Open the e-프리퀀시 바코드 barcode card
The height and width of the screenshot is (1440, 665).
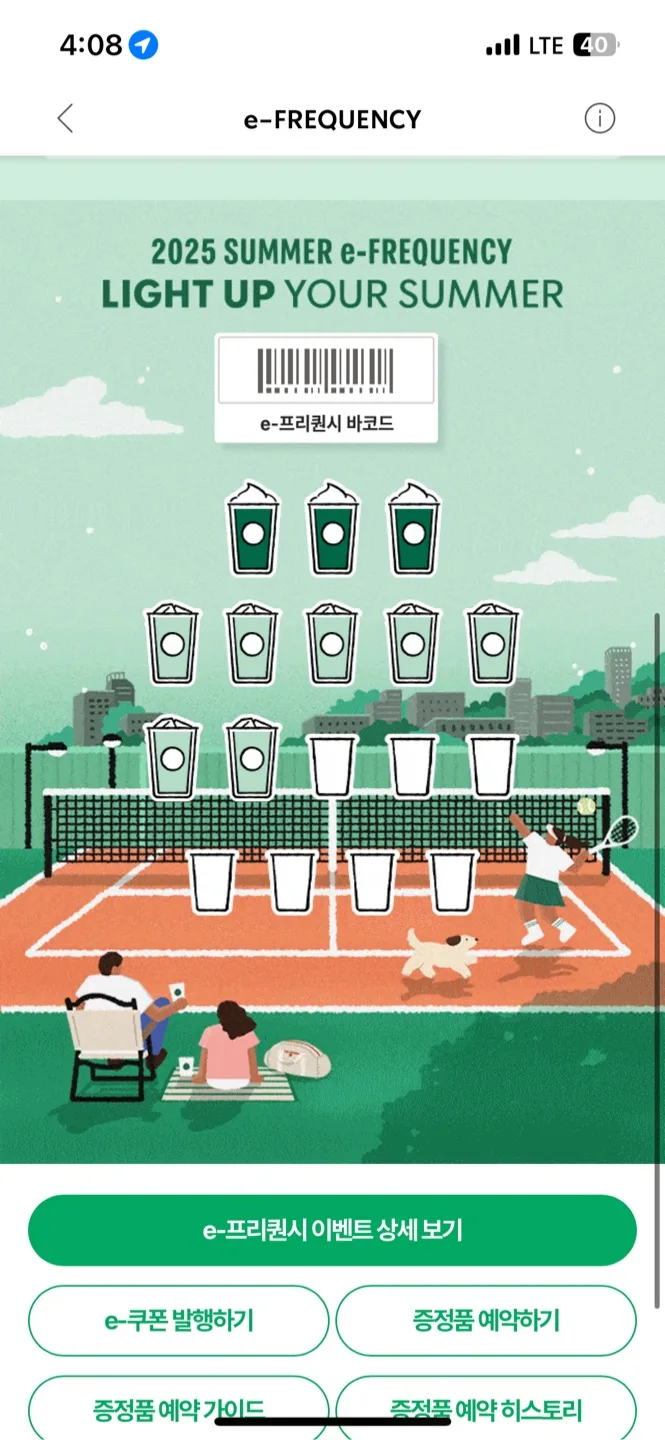(326, 388)
